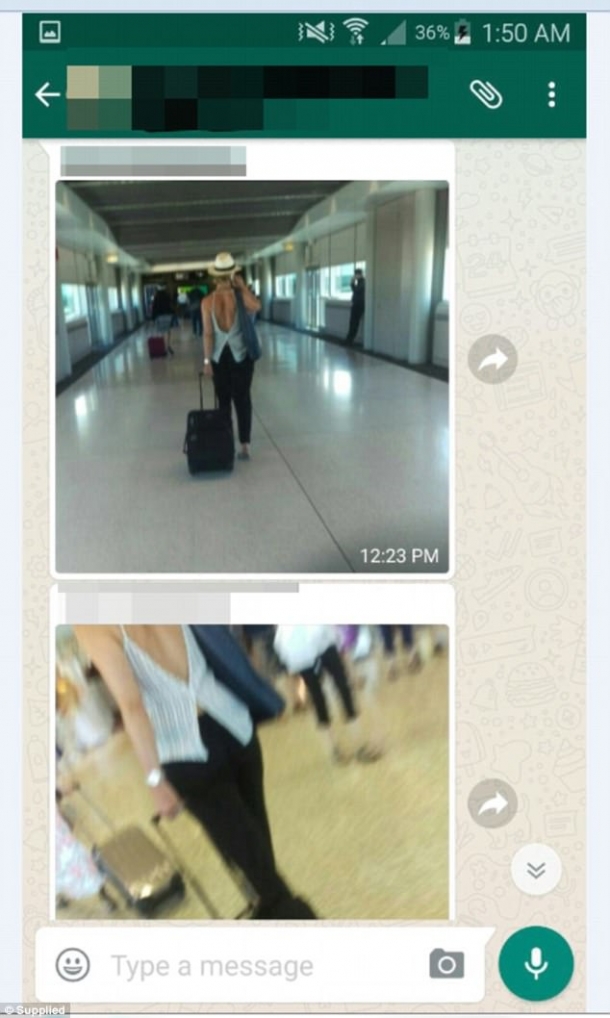Forward the hallway photo with the suitcase

(x=493, y=360)
